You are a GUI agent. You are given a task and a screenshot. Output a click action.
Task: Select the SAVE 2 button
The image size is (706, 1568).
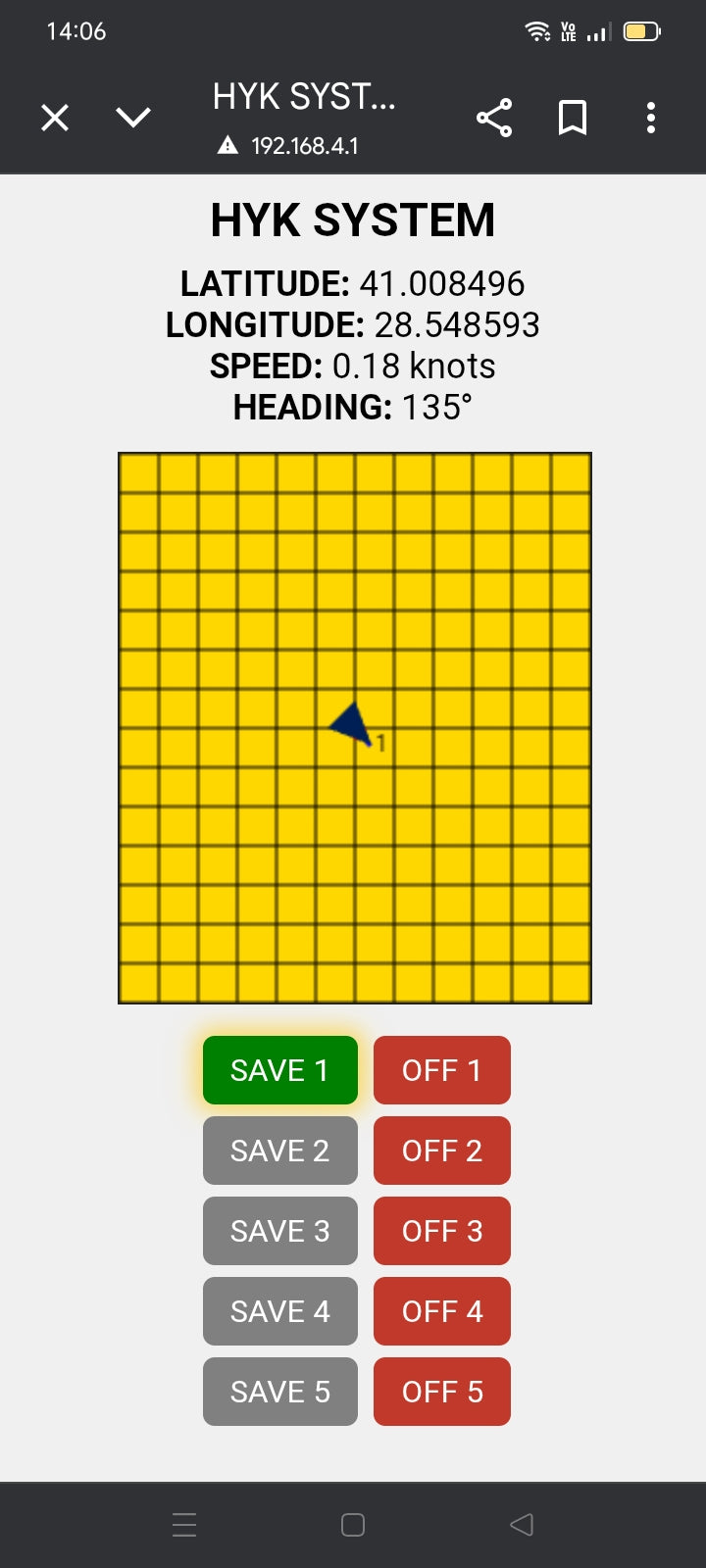(279, 1151)
